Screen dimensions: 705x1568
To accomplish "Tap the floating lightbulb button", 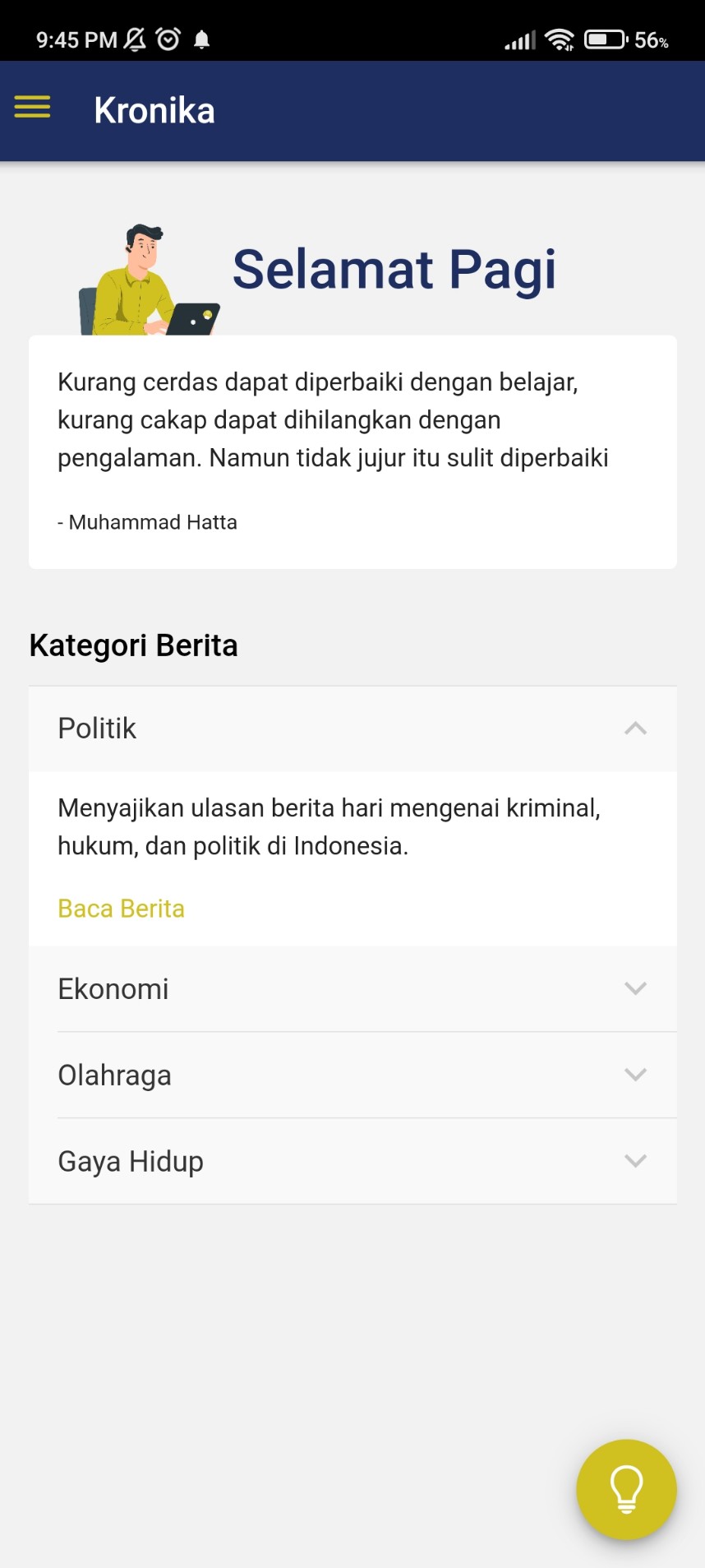I will 626,1488.
